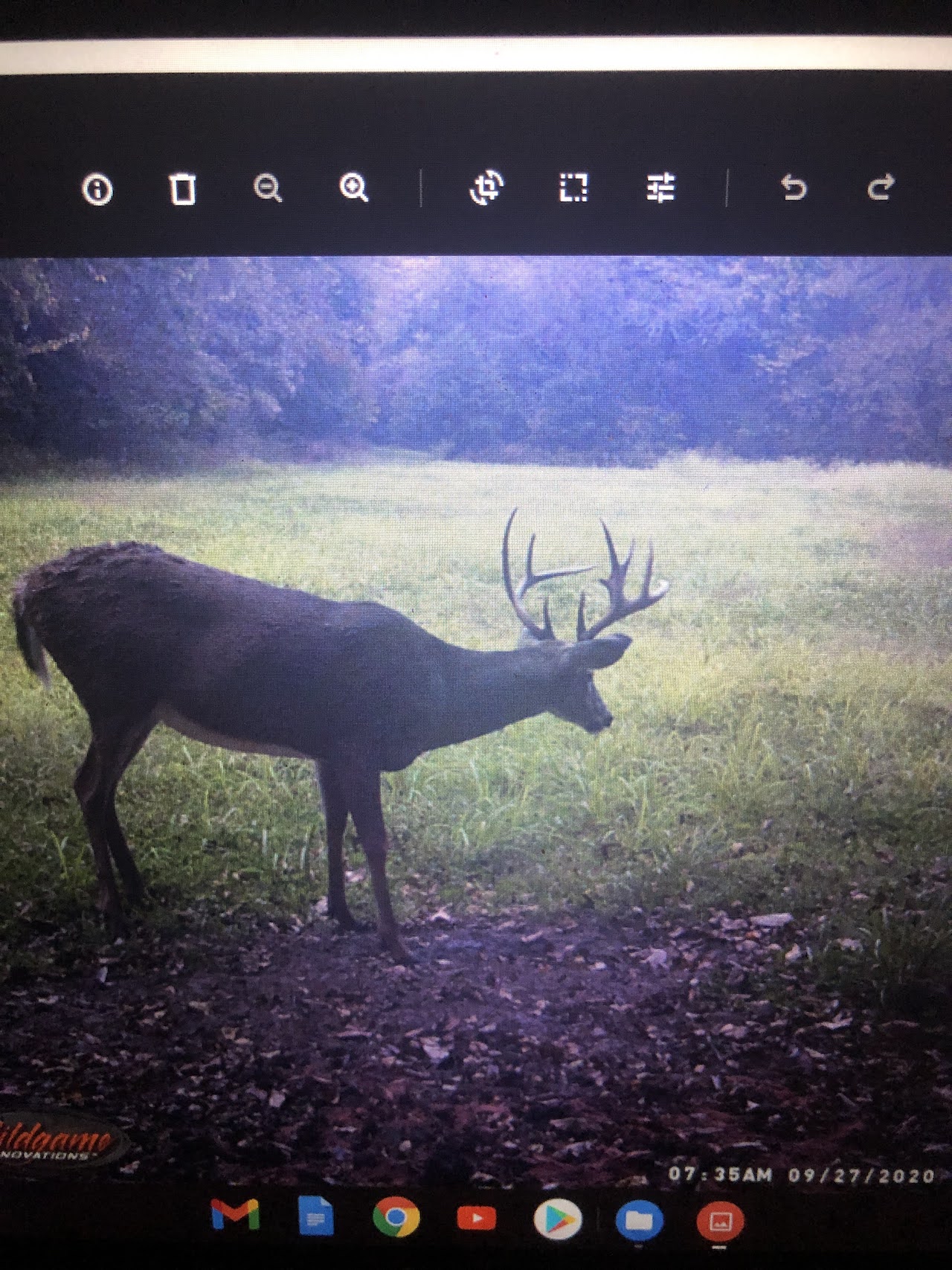This screenshot has height=1270, width=952.
Task: Open the Play Store app
Action: [558, 1219]
